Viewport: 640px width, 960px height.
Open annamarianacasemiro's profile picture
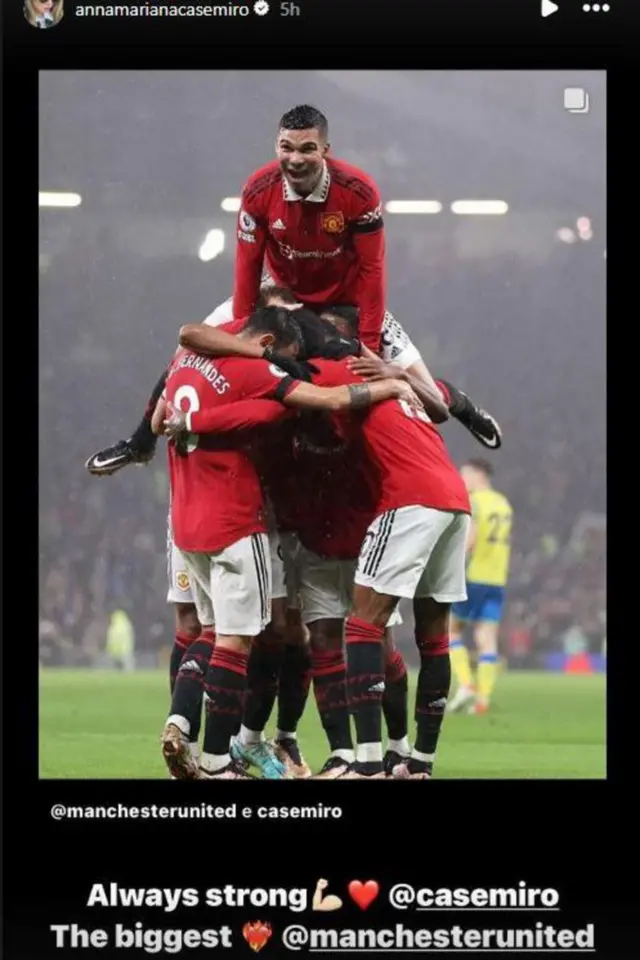(43, 10)
